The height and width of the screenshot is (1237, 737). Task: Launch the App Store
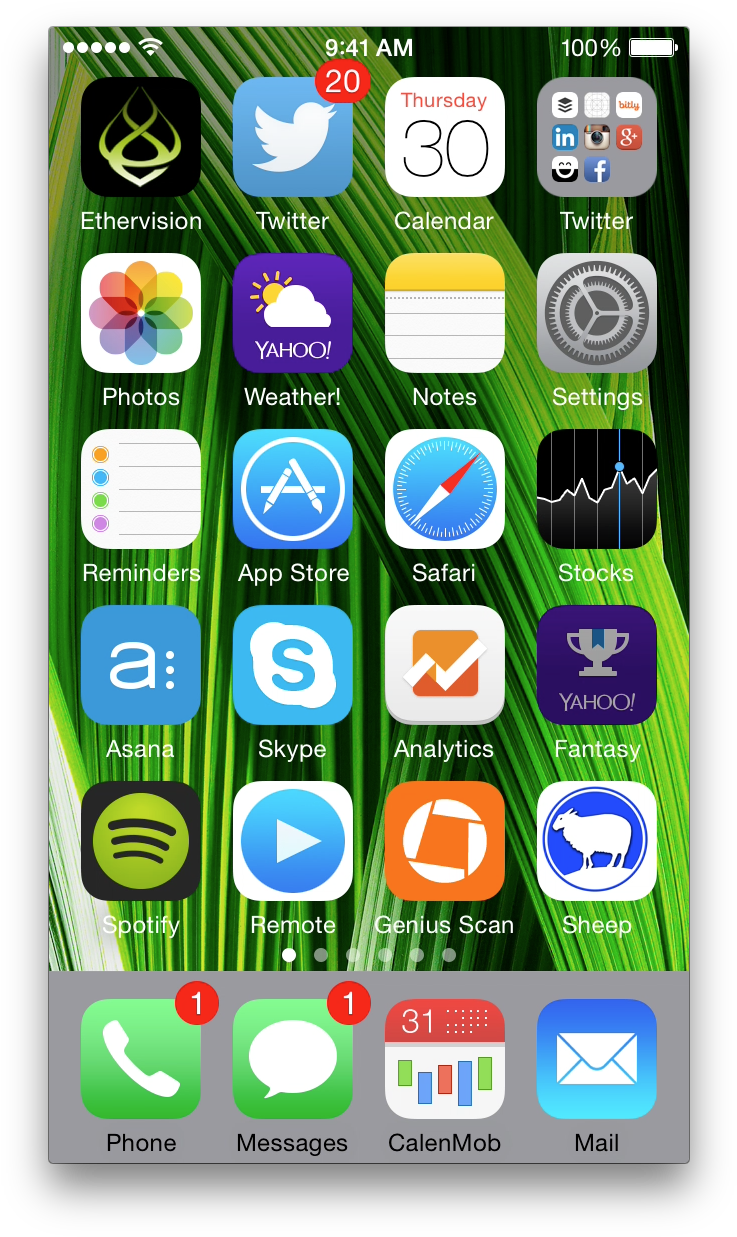click(x=293, y=489)
